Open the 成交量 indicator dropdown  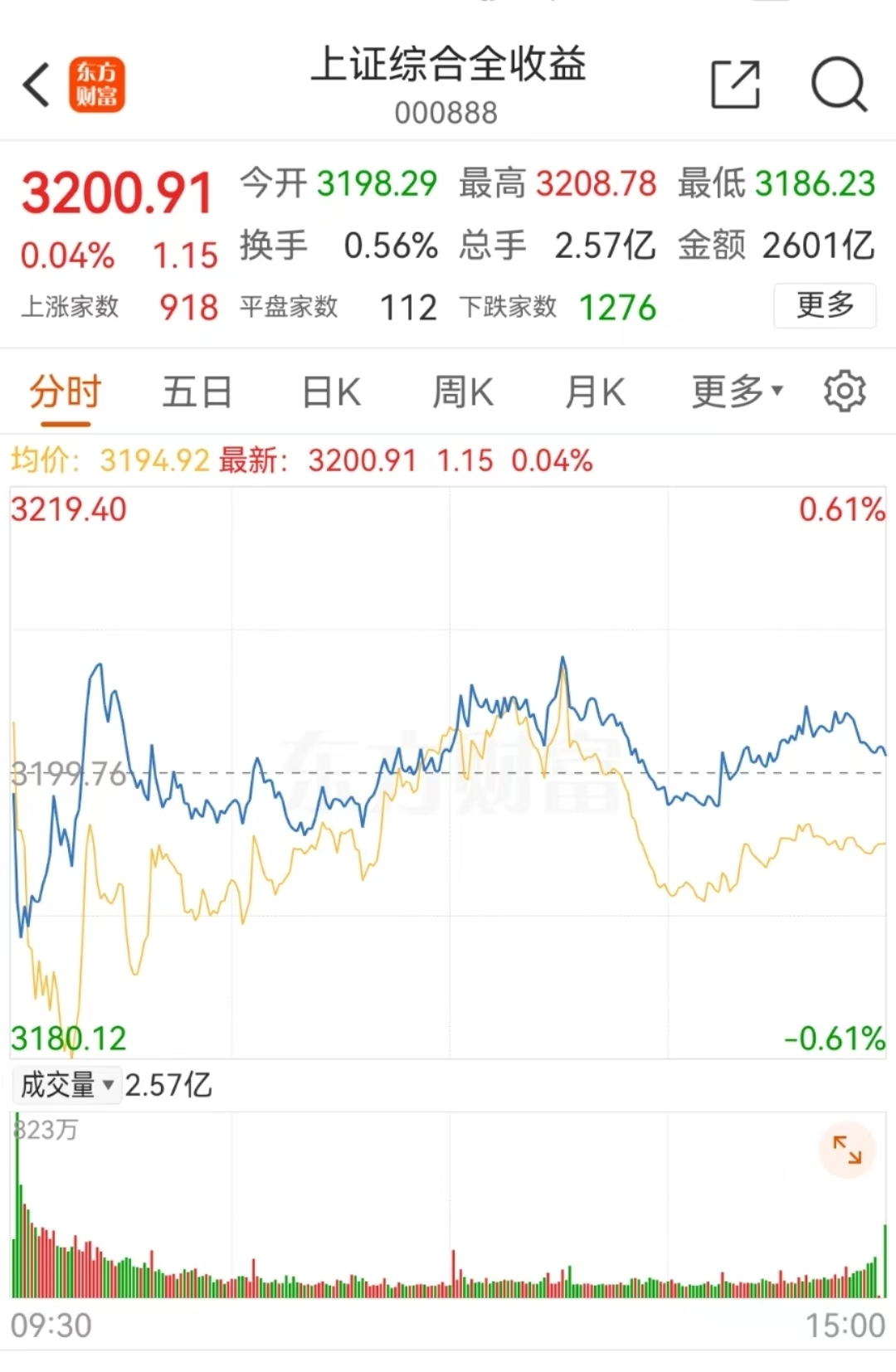[67, 1084]
